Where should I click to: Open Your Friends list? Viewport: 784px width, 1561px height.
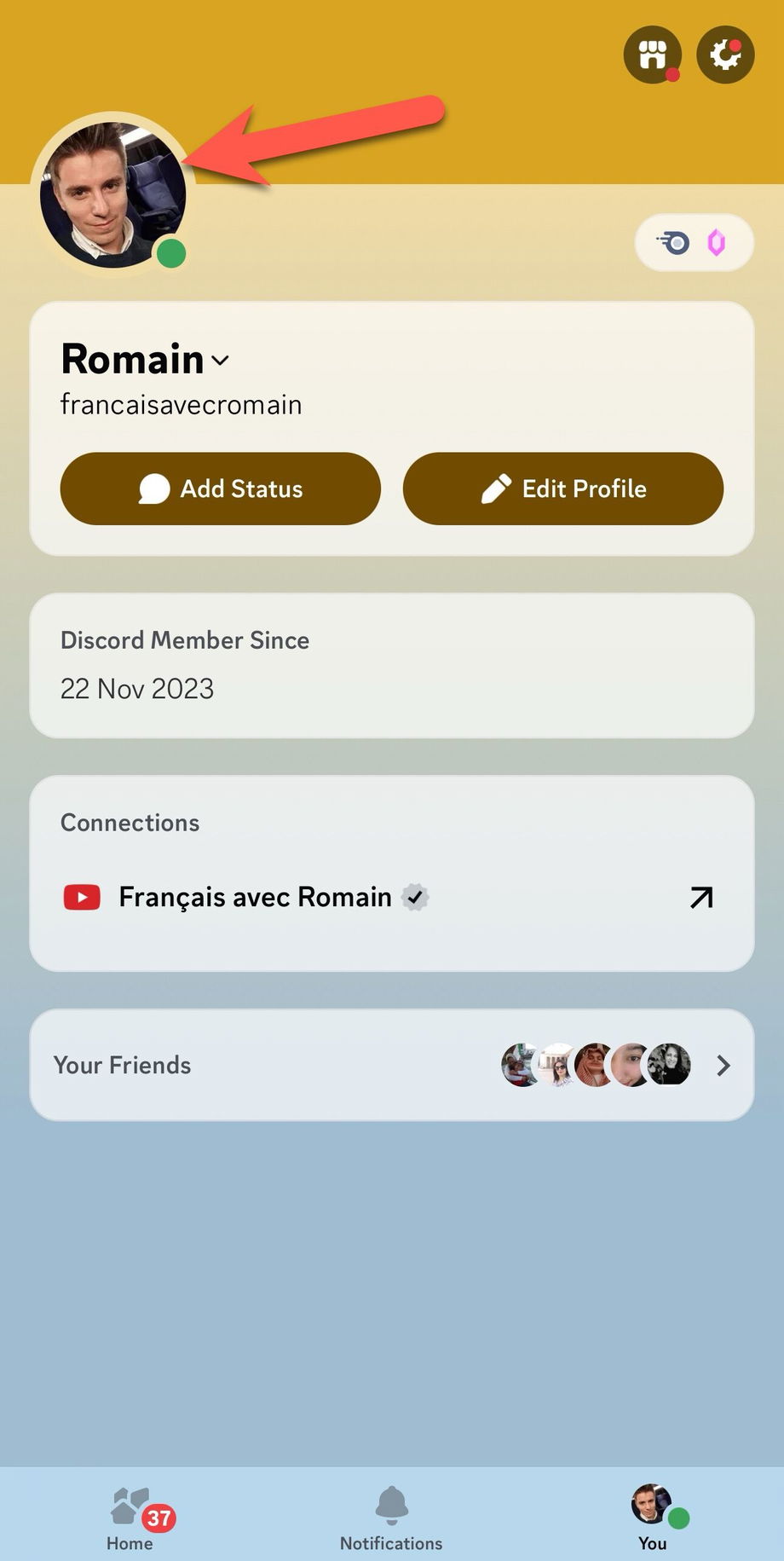391,1065
